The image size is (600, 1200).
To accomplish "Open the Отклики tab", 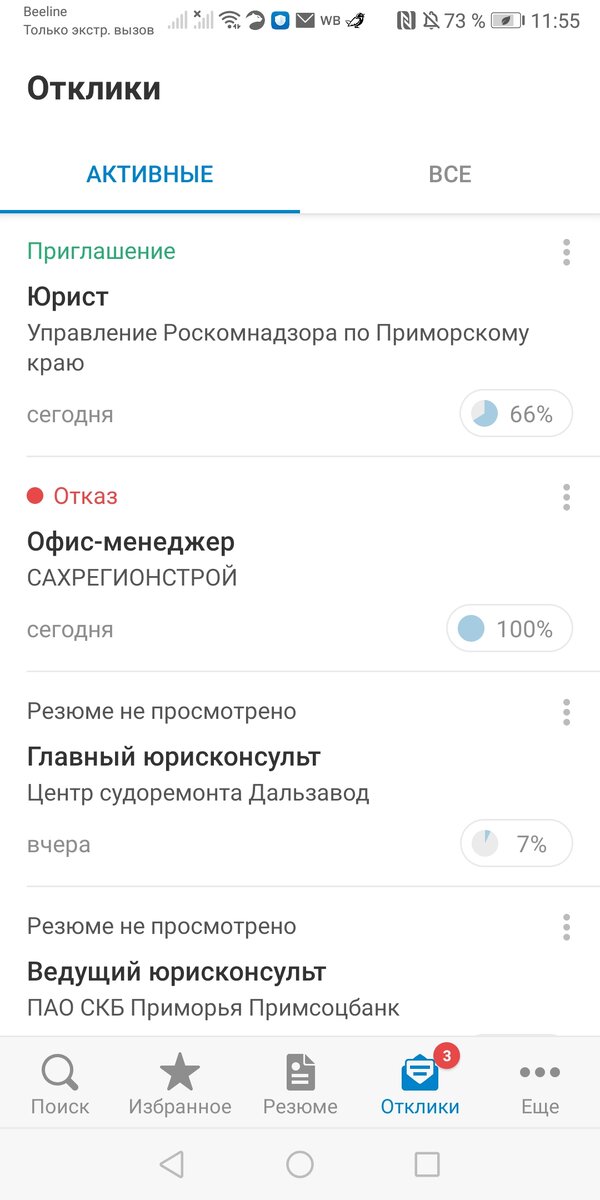I will tap(420, 1084).
